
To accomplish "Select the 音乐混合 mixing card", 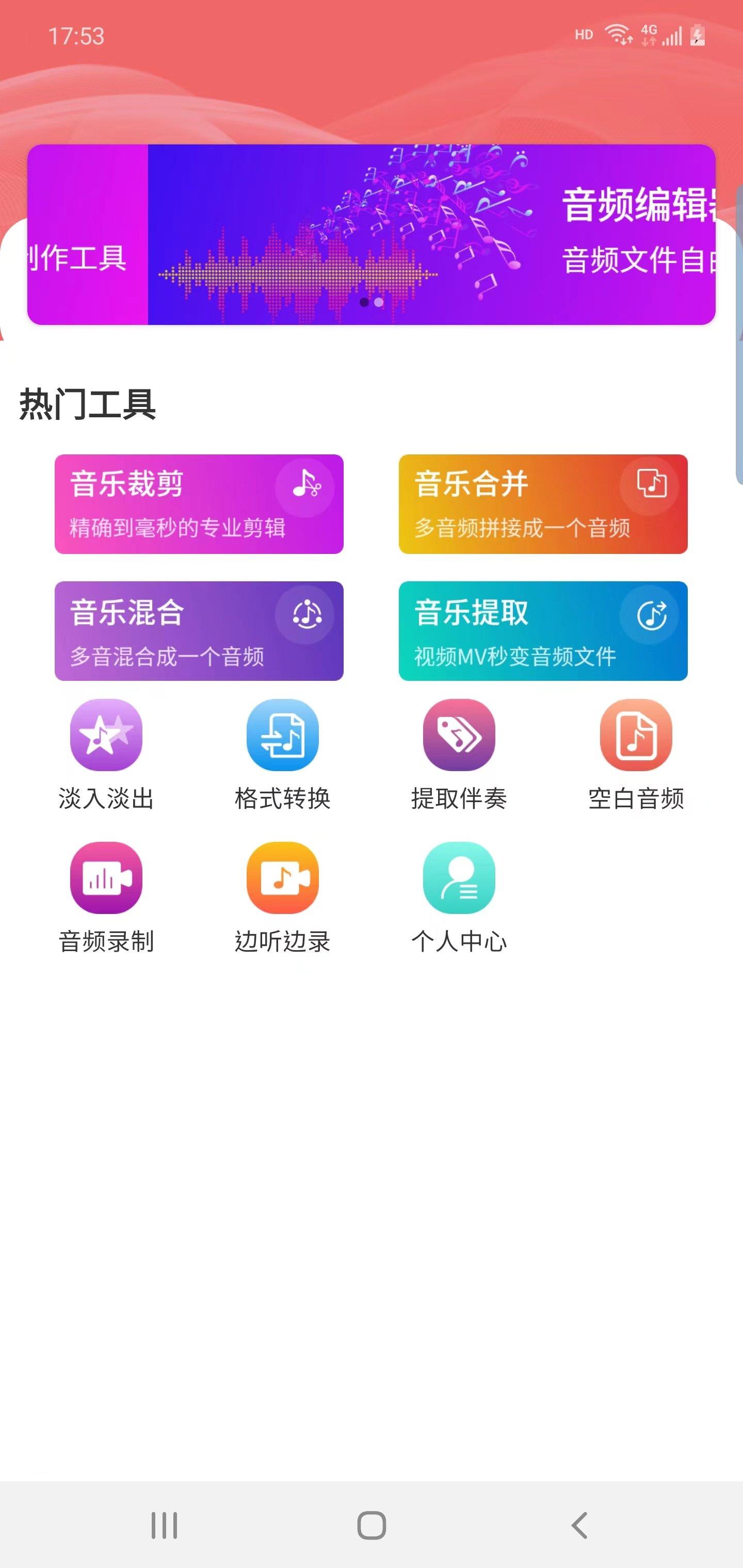I will tap(199, 631).
